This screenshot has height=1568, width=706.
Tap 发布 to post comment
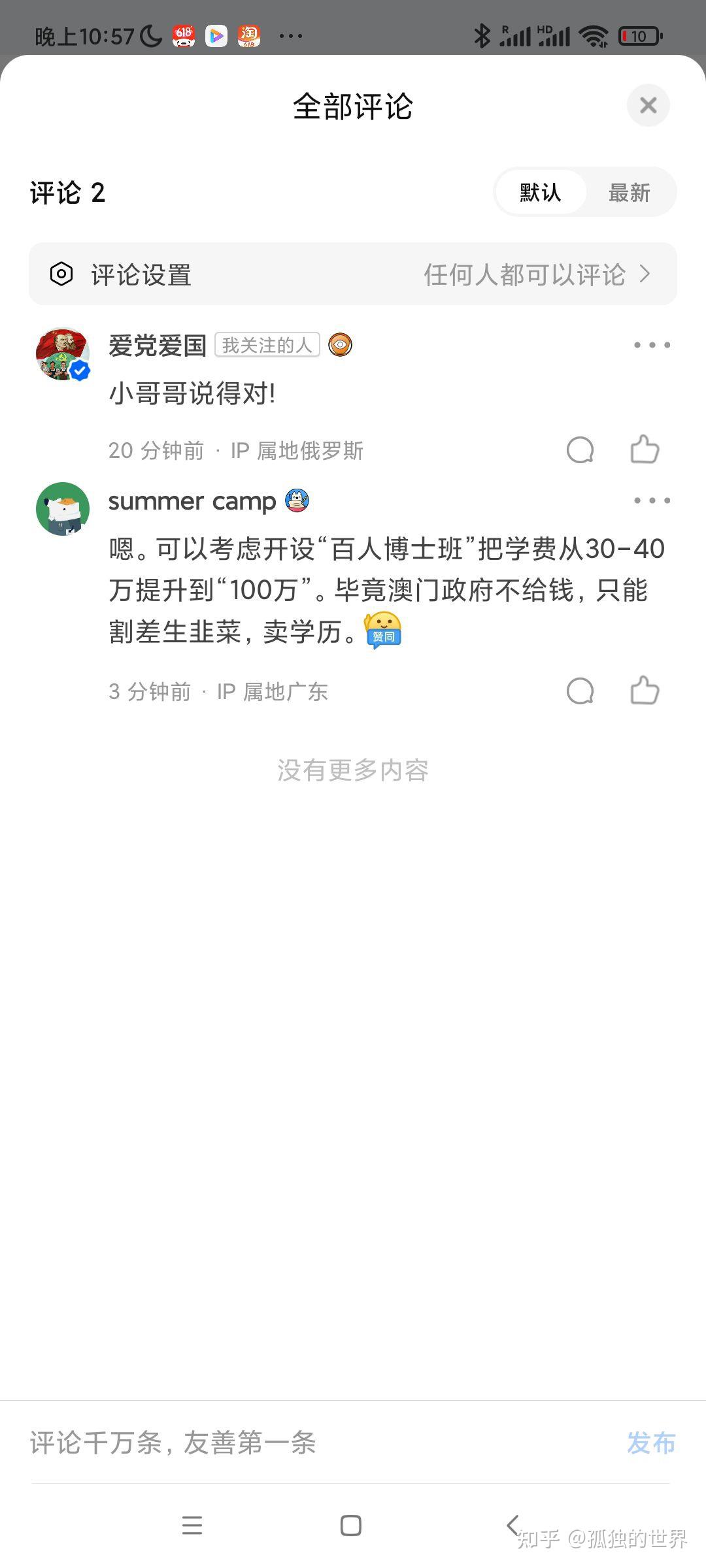[650, 1443]
